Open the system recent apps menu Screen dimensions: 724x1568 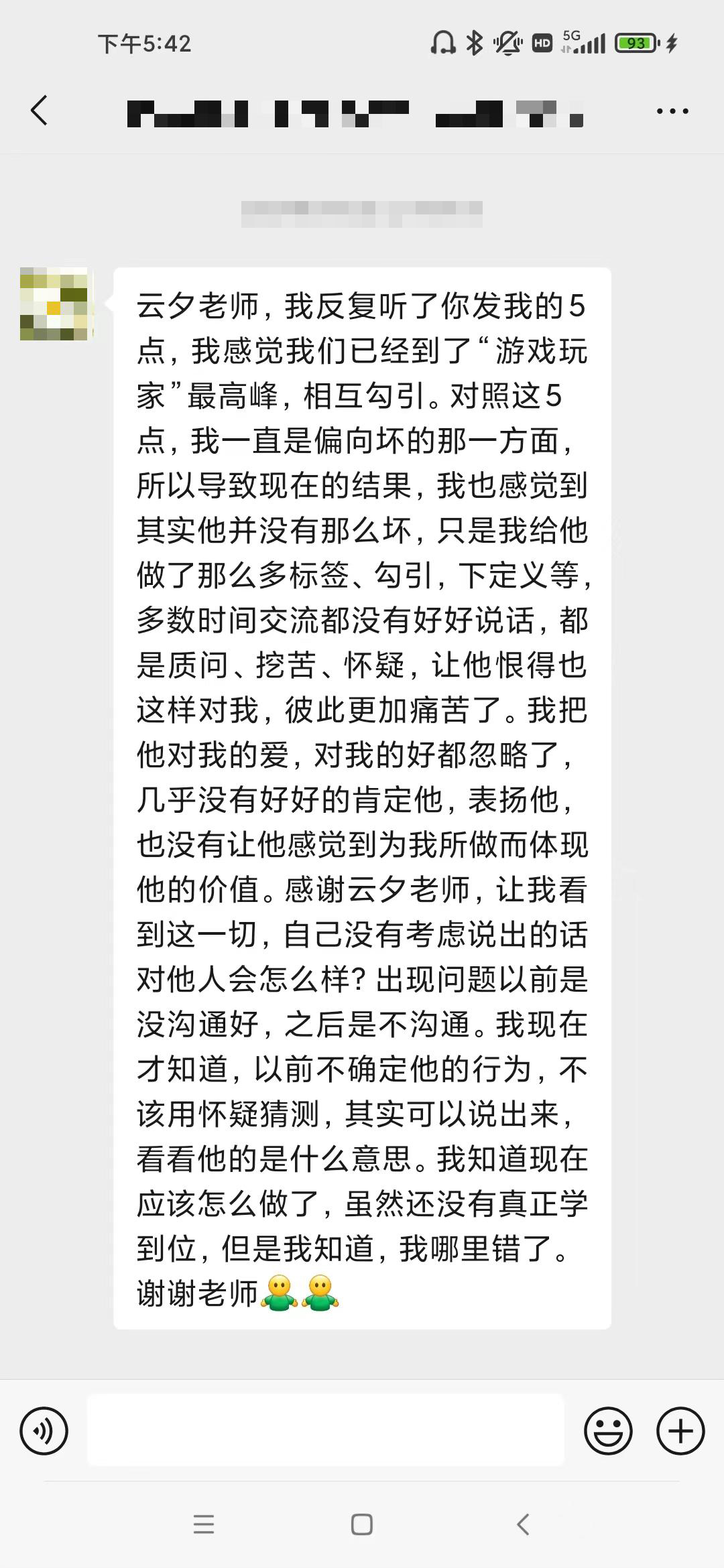204,1524
